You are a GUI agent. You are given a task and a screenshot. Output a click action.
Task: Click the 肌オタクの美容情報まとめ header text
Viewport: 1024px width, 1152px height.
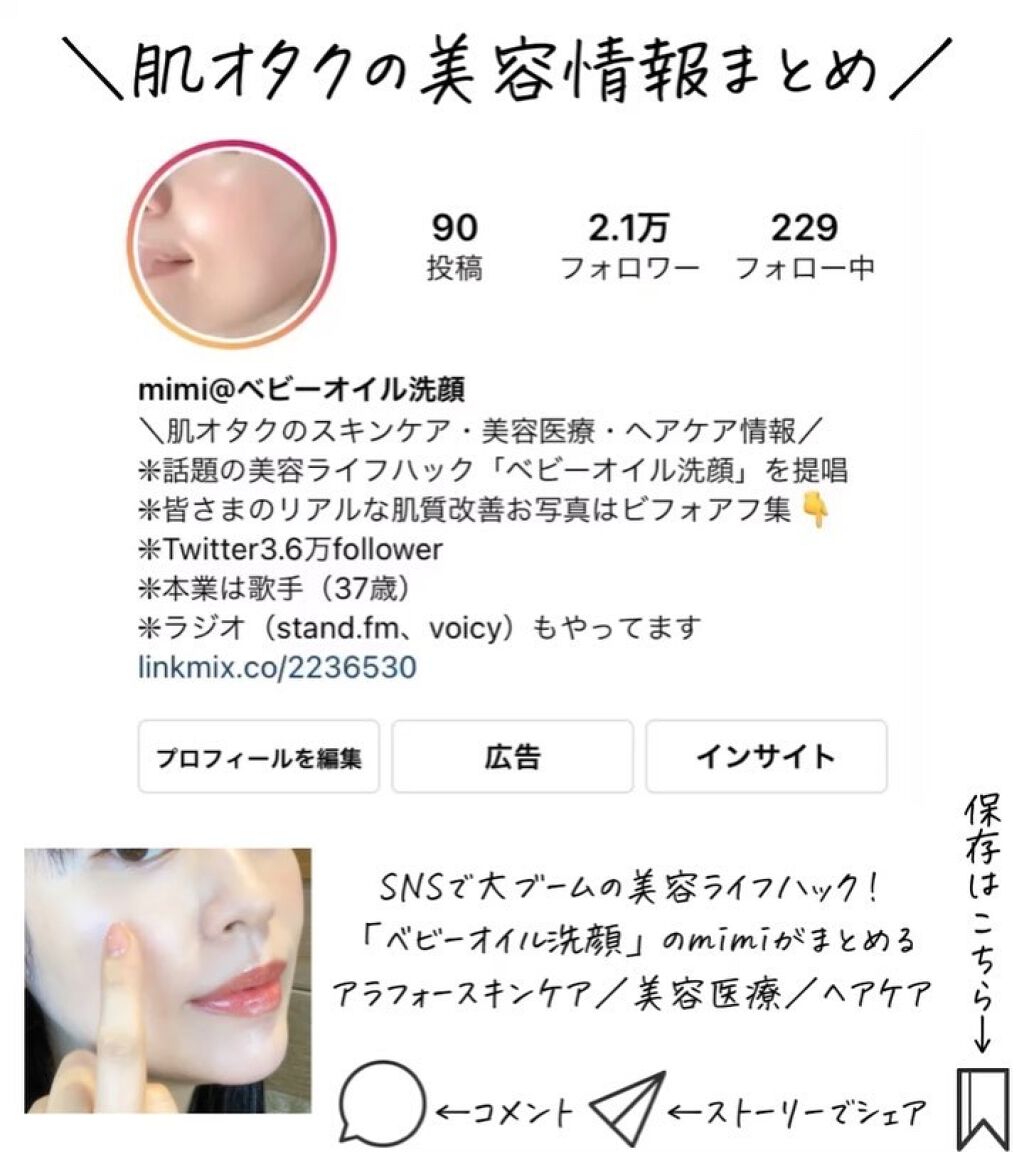tap(512, 65)
